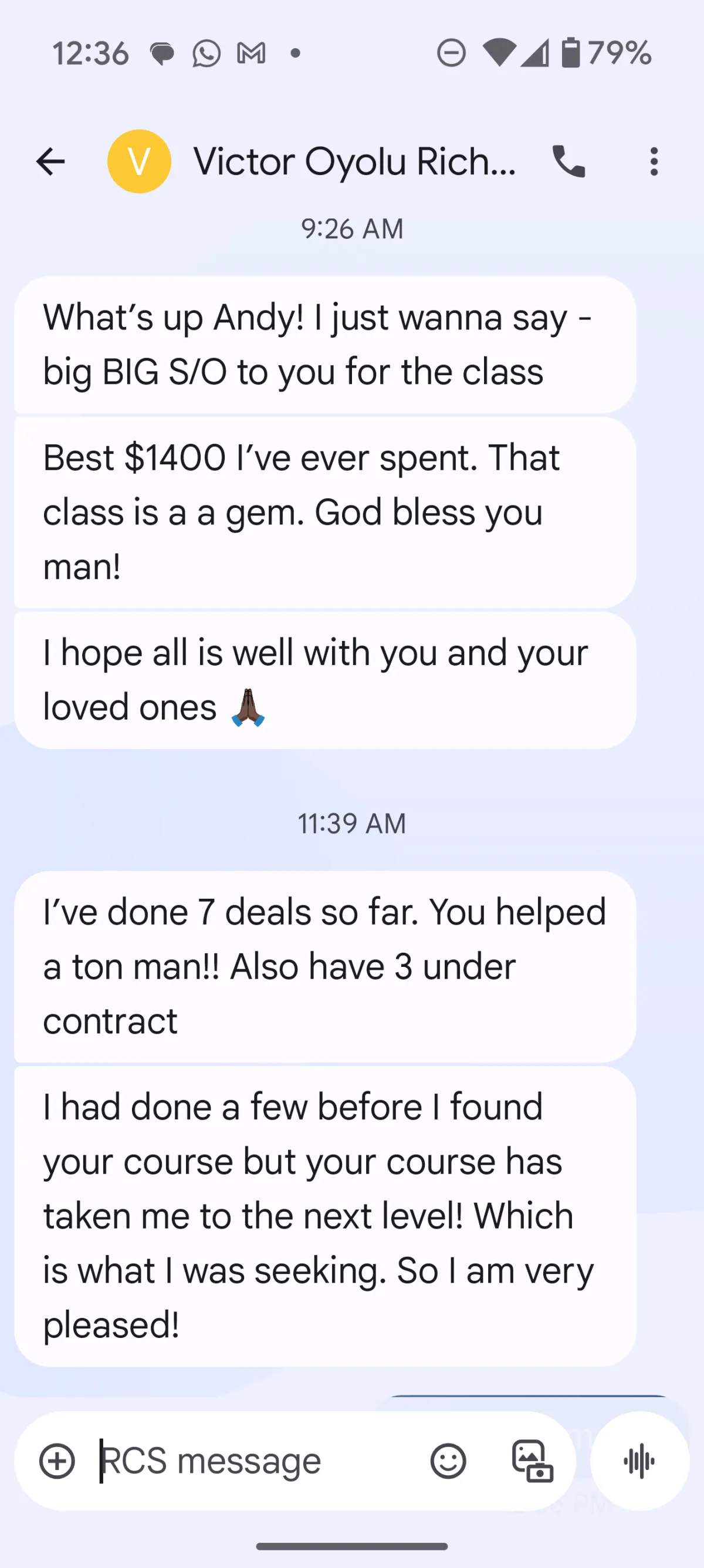Open Victor Oyolu Rich contact details
The width and height of the screenshot is (704, 1568).
[353, 162]
